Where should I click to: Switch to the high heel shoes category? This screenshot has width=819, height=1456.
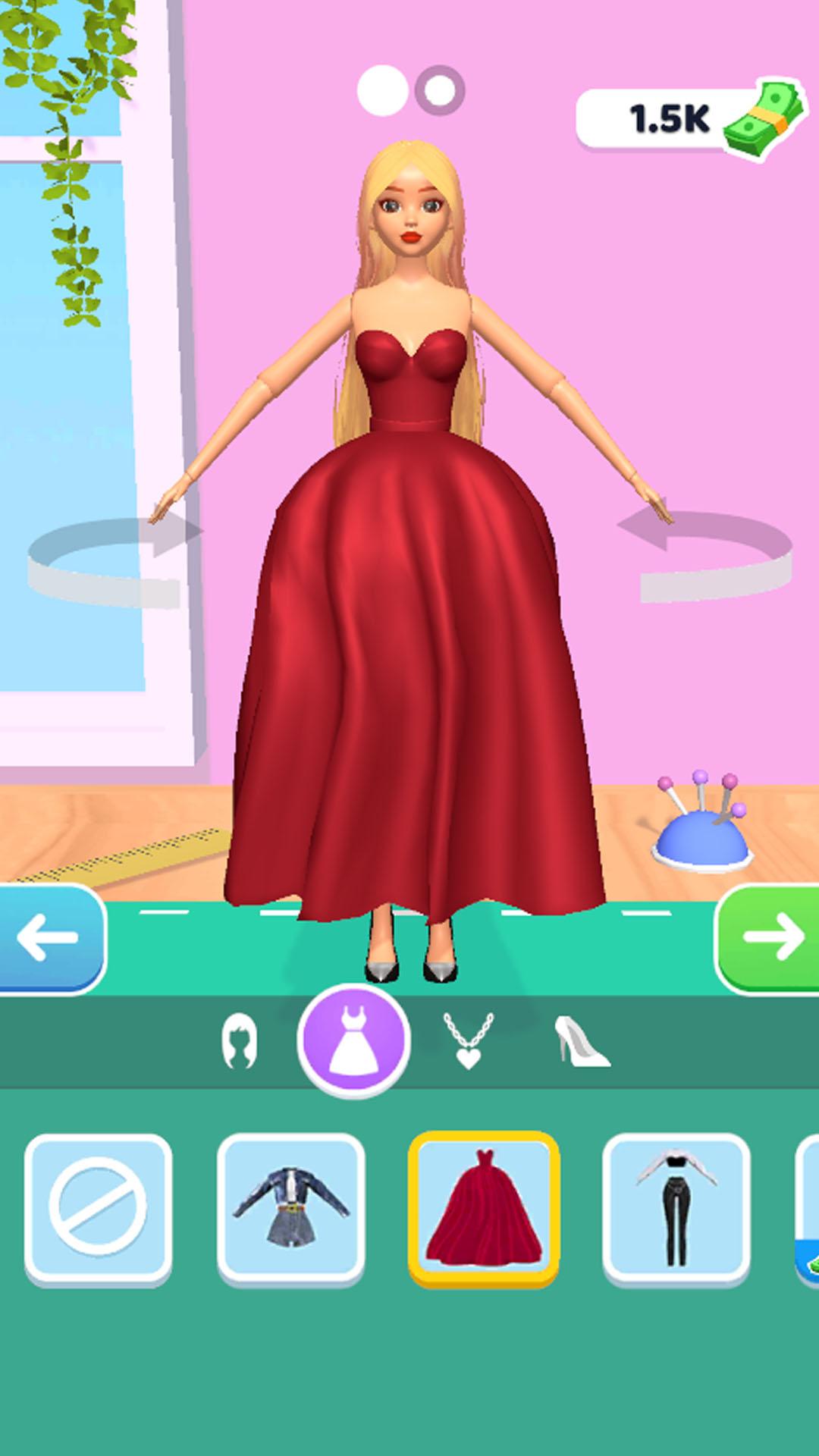point(581,1042)
